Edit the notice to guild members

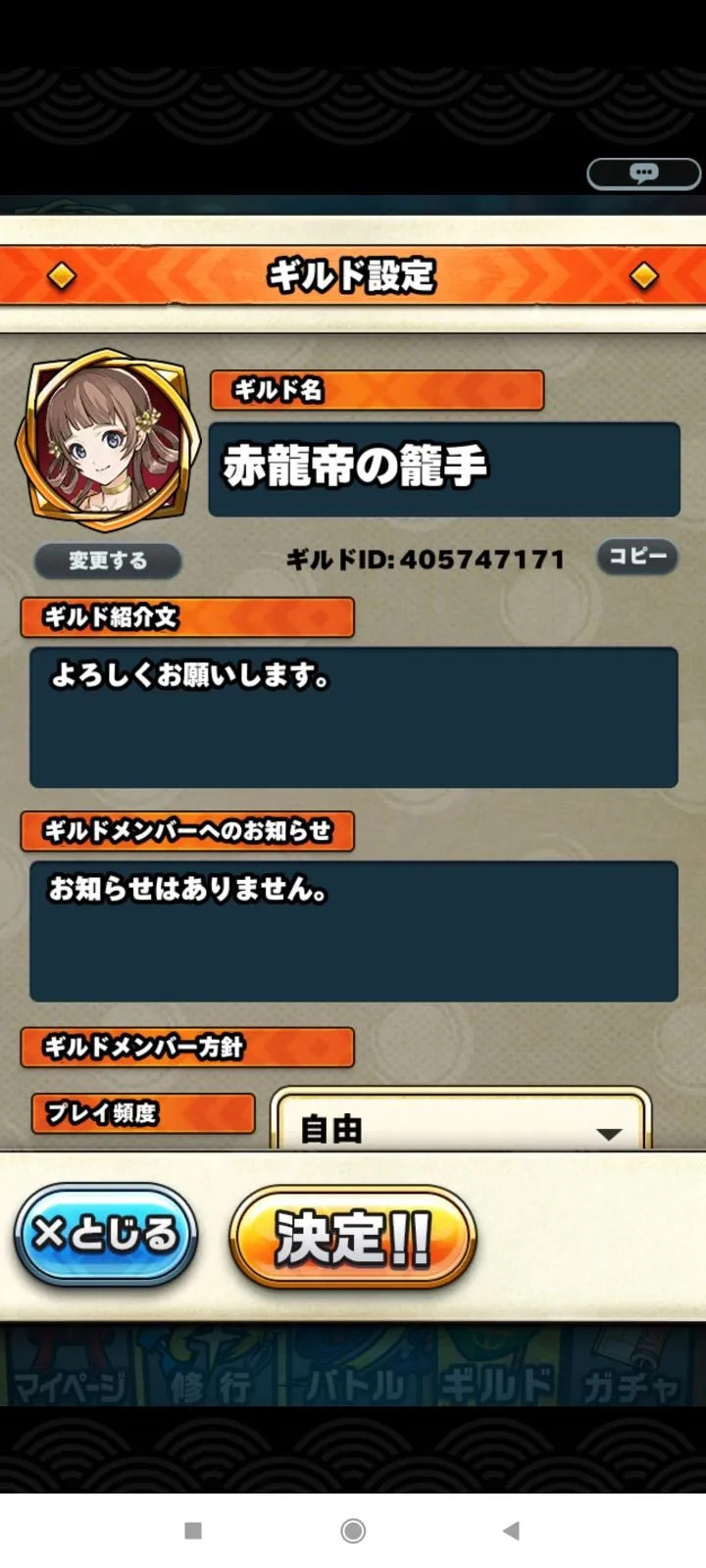pos(353,930)
